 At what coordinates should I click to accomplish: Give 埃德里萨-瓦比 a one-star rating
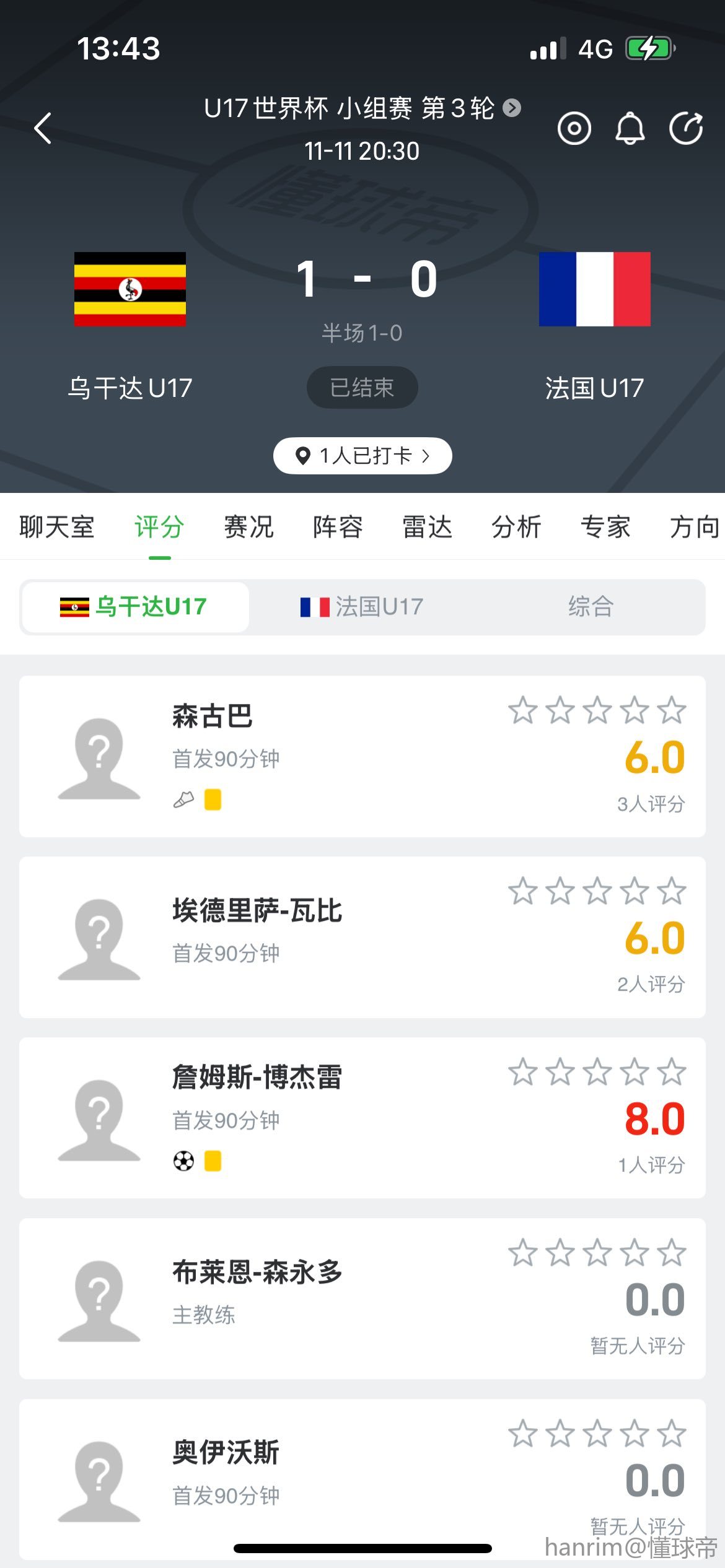click(x=523, y=891)
